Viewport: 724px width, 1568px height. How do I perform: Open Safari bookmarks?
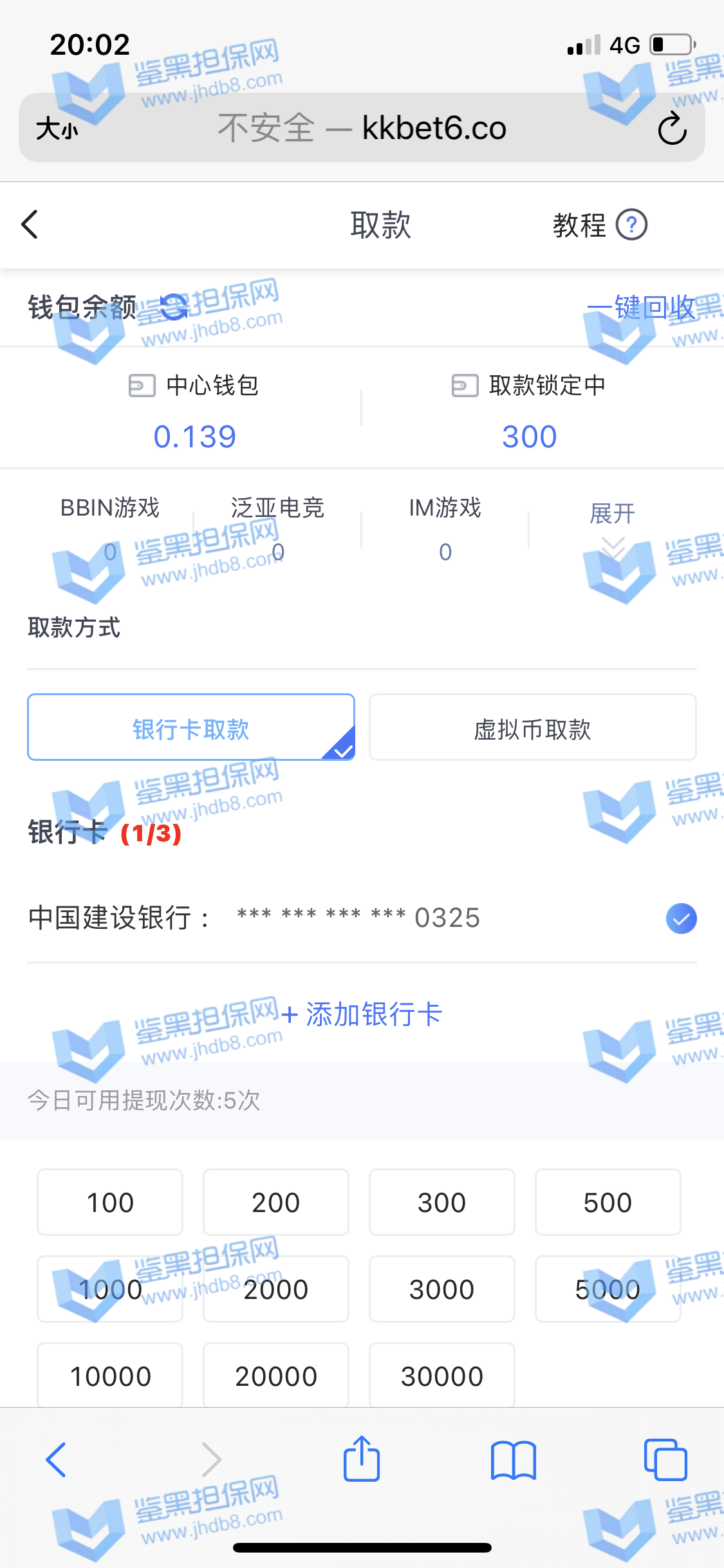tap(513, 1460)
